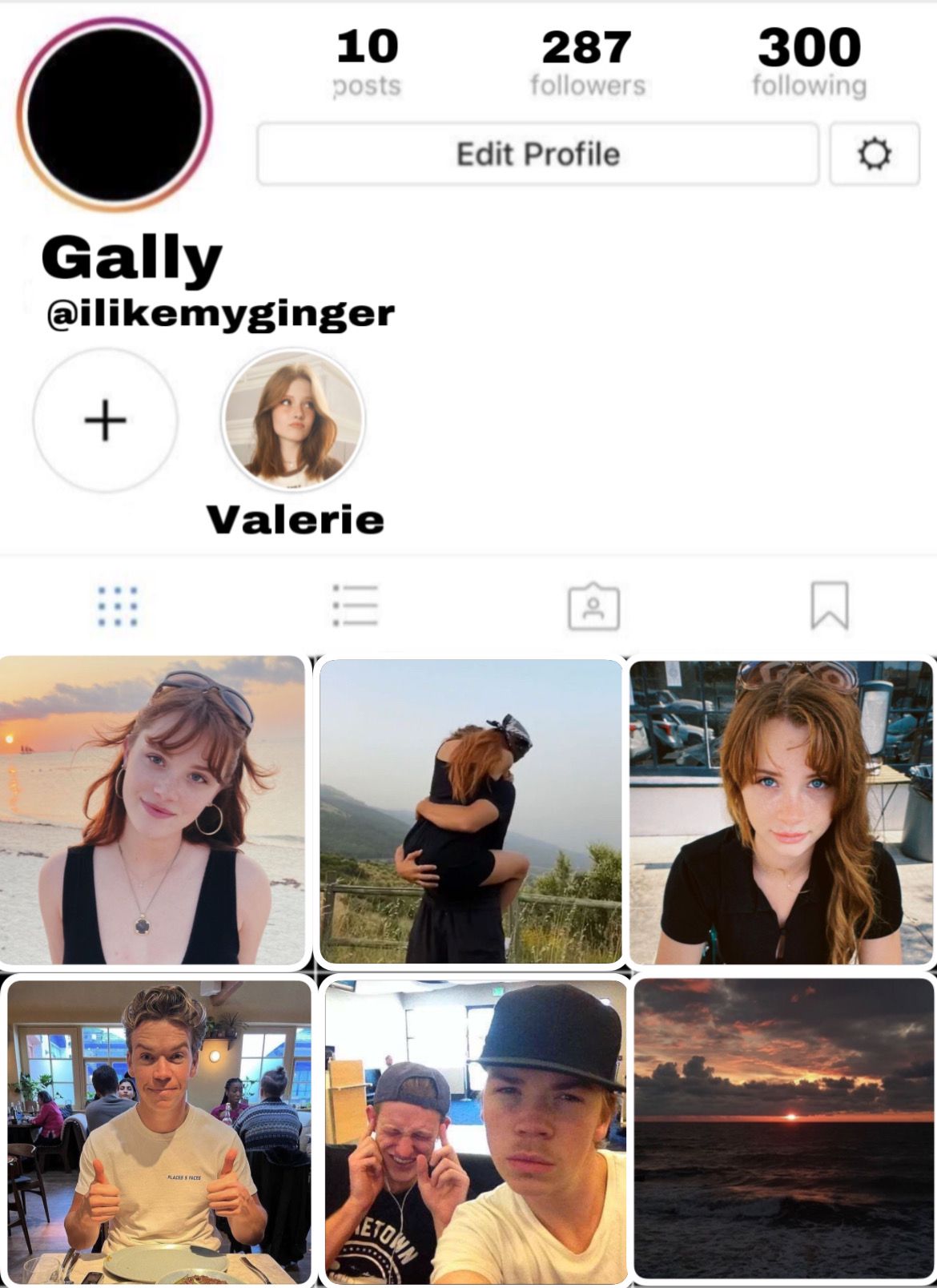Image resolution: width=937 pixels, height=1288 pixels.
Task: Open the tagged photos tab
Action: tap(593, 606)
